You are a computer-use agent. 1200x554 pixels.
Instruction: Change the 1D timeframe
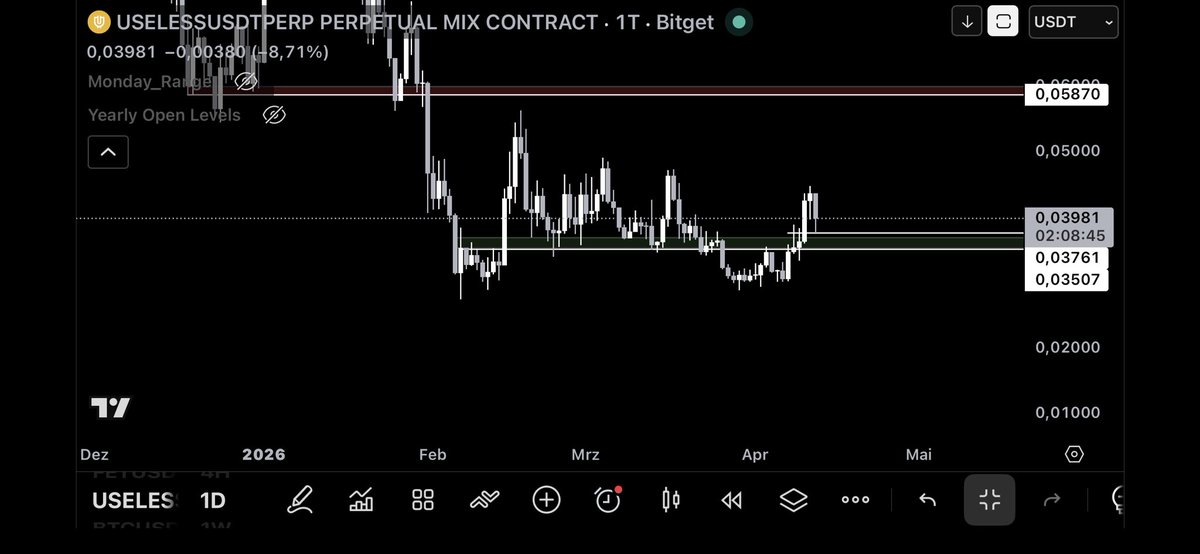(212, 501)
